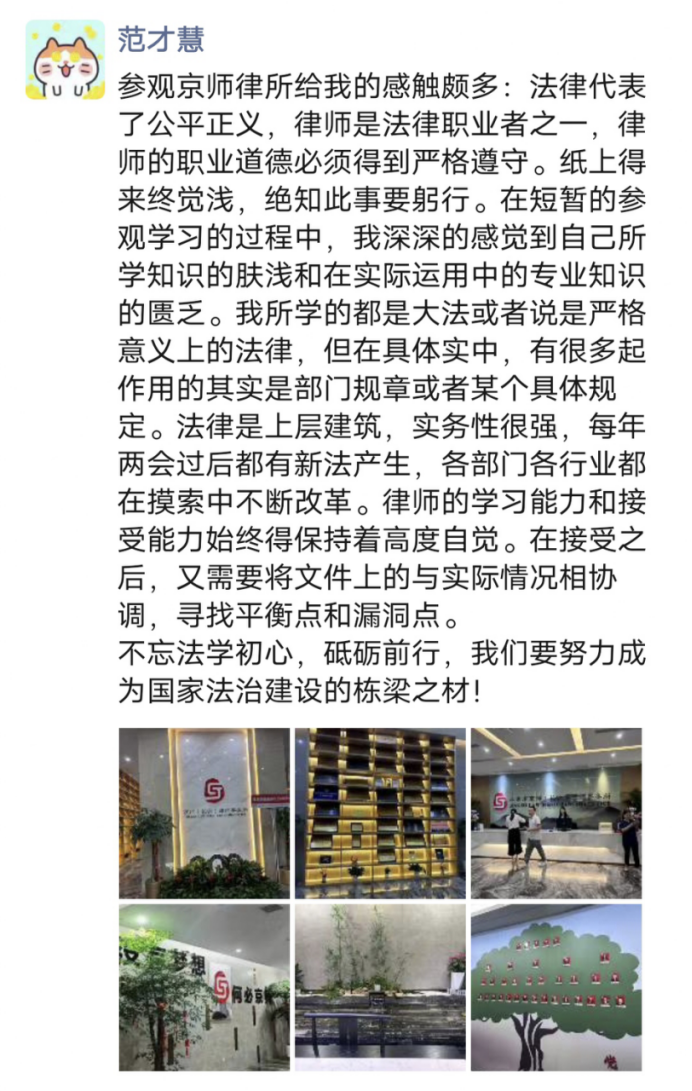Viewport: 692px width, 1091px height.
Task: Open the yellow-lit bookshelf photo
Action: [x=379, y=812]
